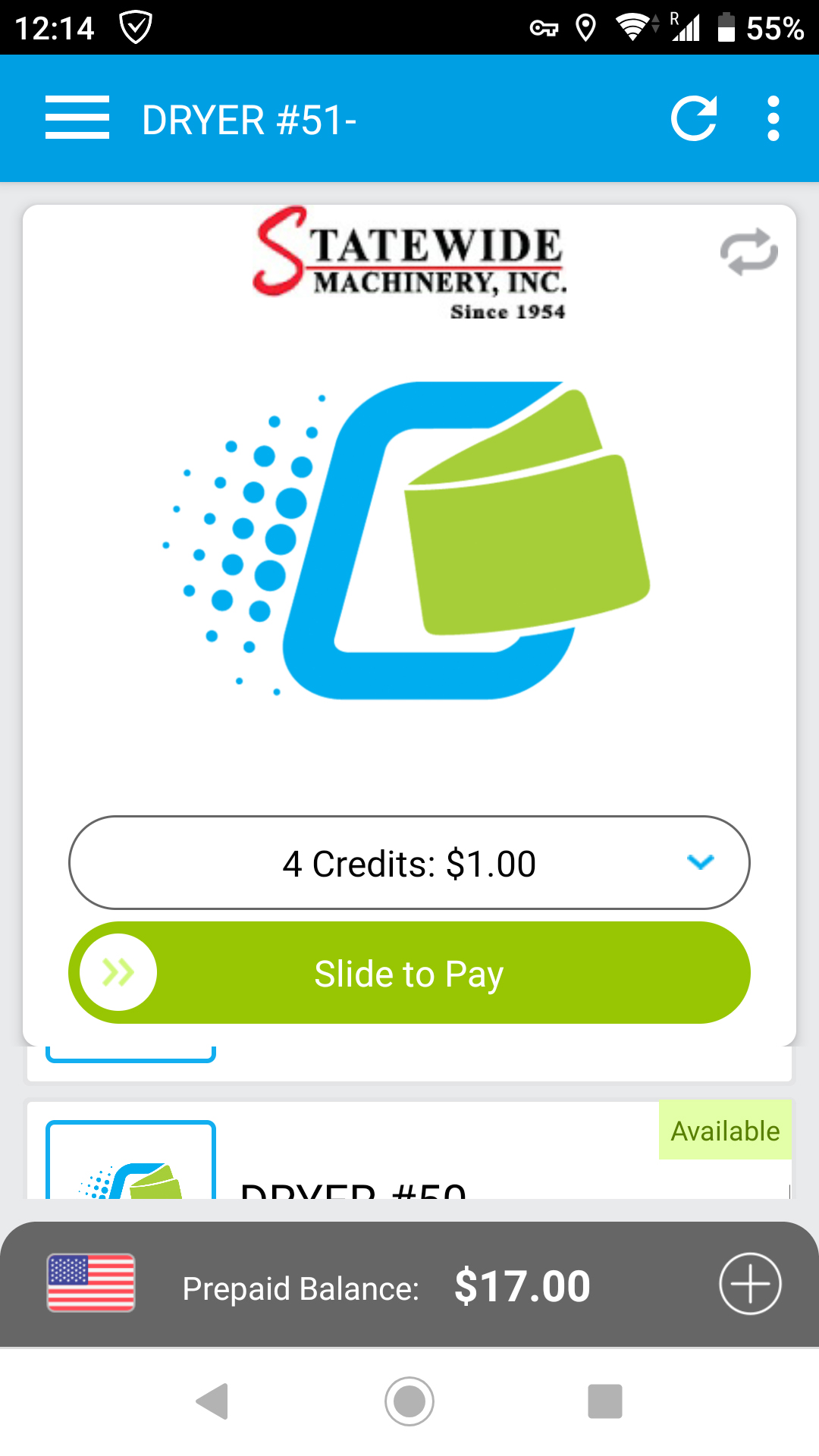Tap the gray swap arrows icon on the card
Image resolution: width=819 pixels, height=1456 pixels.
748,252
